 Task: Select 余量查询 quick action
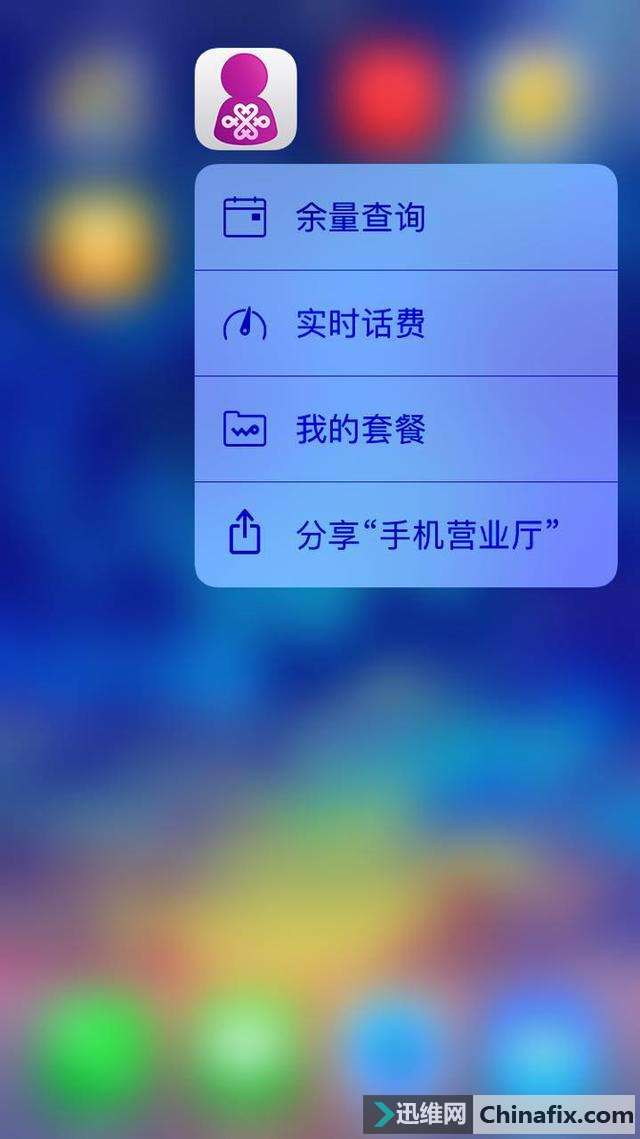pyautogui.click(x=405, y=218)
